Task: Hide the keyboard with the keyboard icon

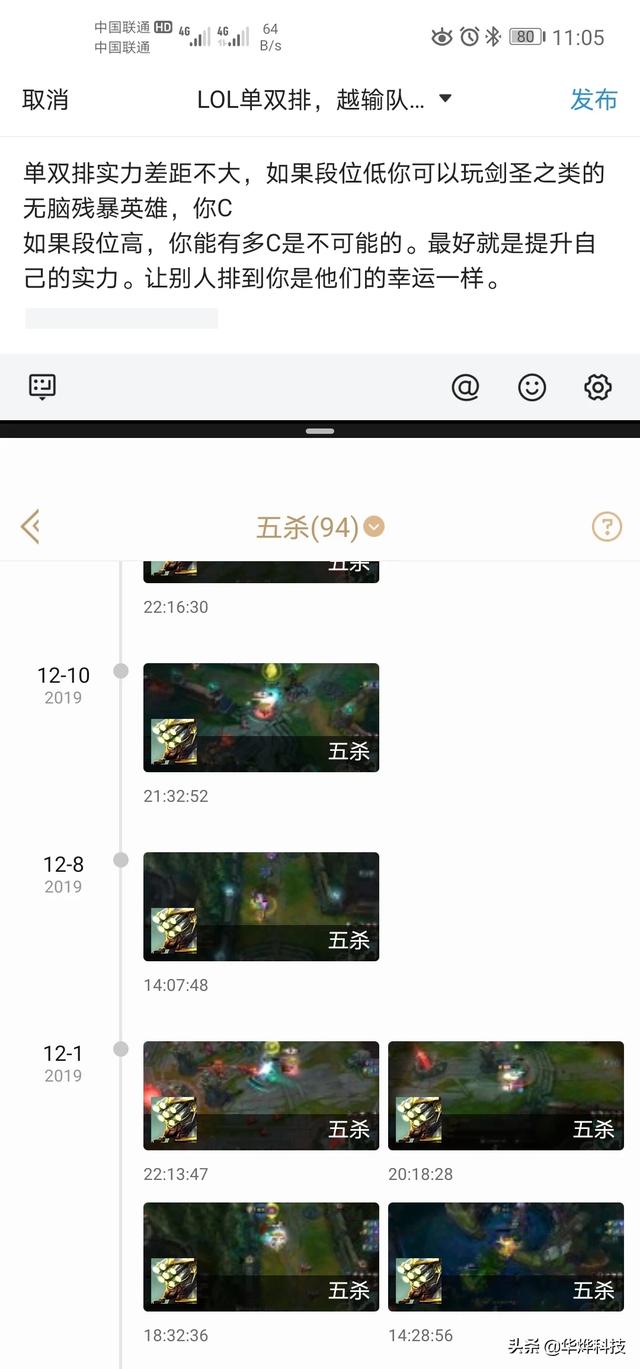Action: pos(42,387)
